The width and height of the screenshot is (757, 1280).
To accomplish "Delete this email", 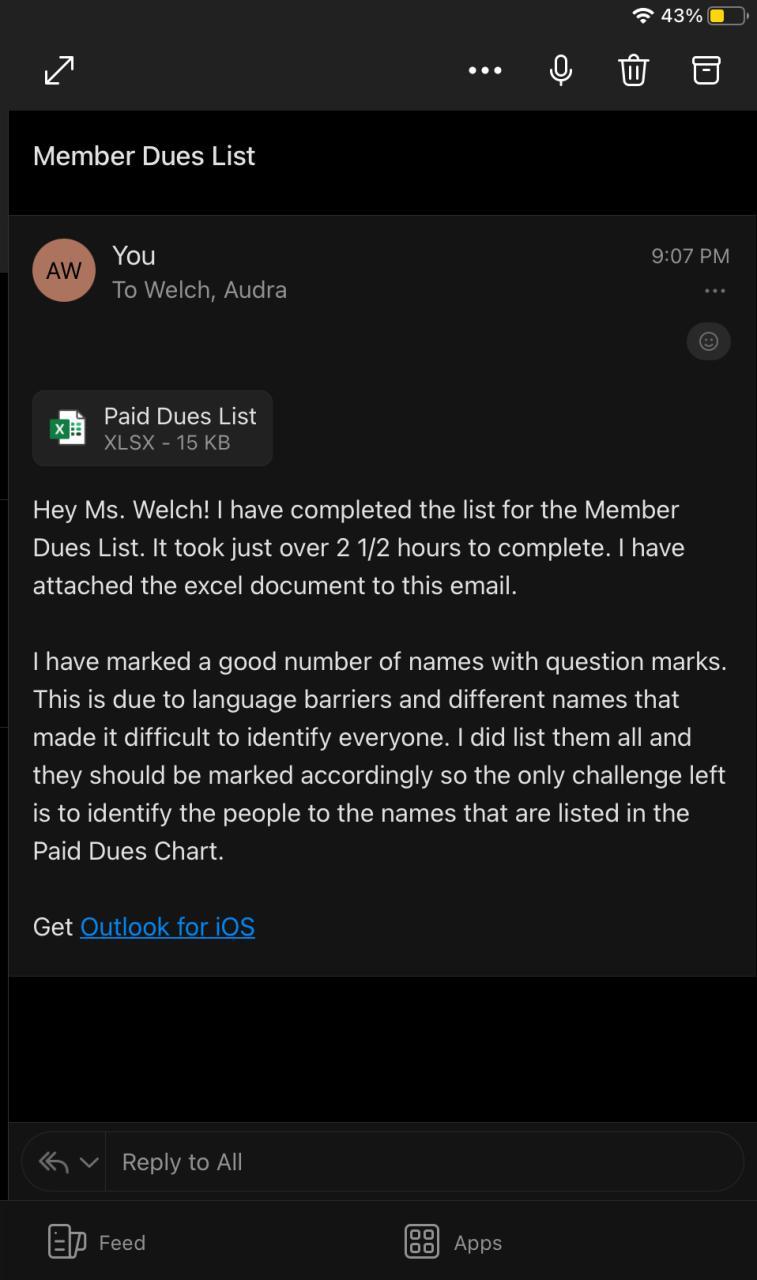I will (633, 70).
